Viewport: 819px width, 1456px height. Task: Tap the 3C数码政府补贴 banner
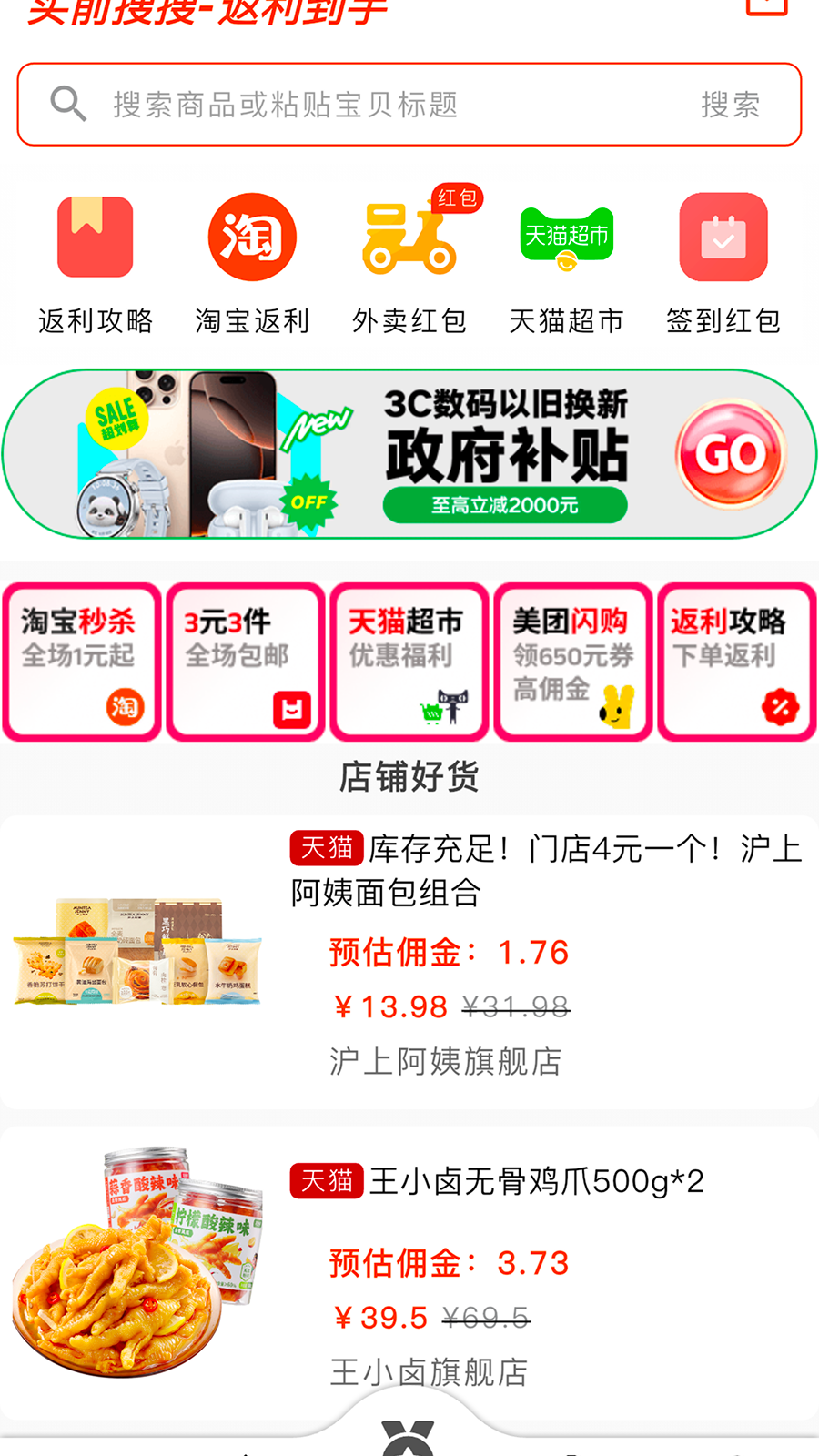[x=409, y=452]
